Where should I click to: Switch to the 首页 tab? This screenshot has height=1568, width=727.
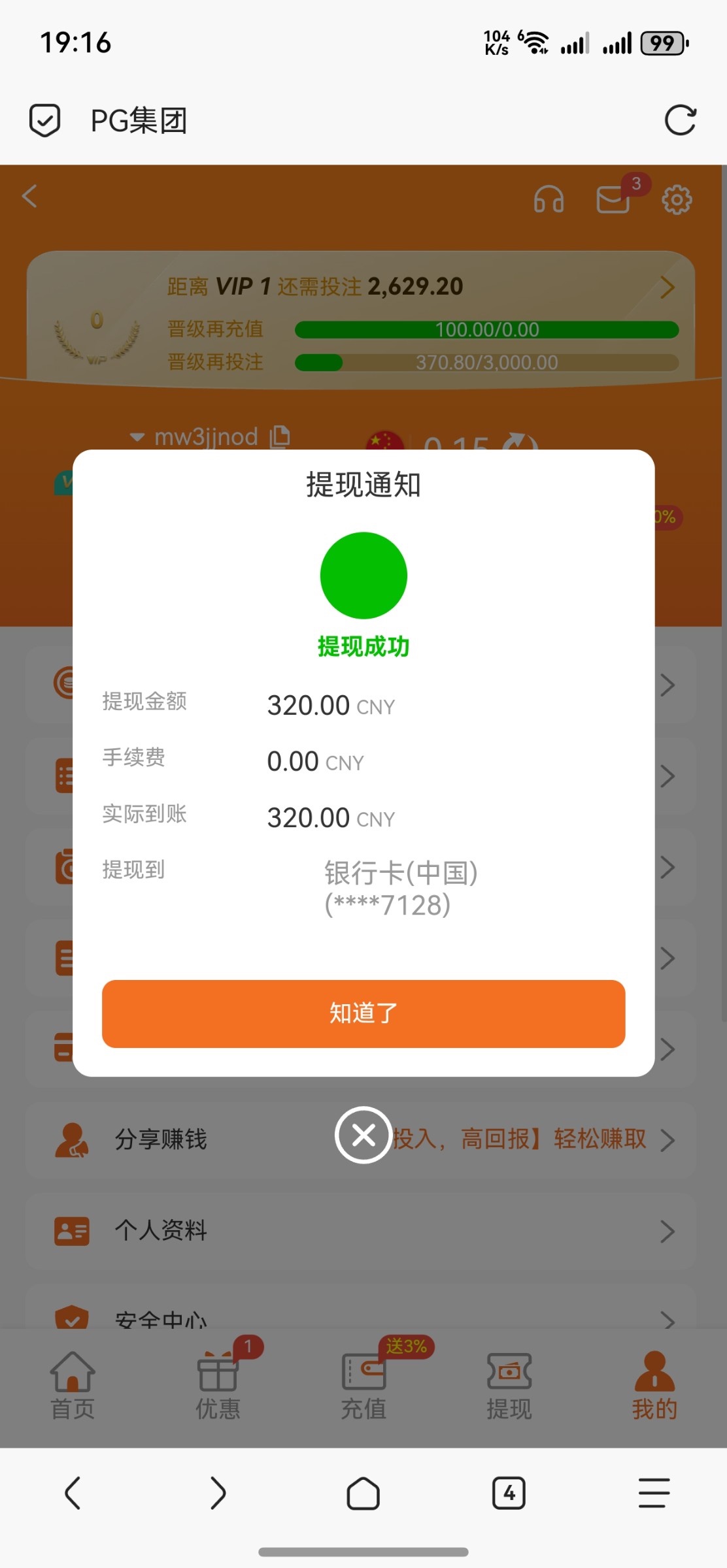click(73, 1385)
